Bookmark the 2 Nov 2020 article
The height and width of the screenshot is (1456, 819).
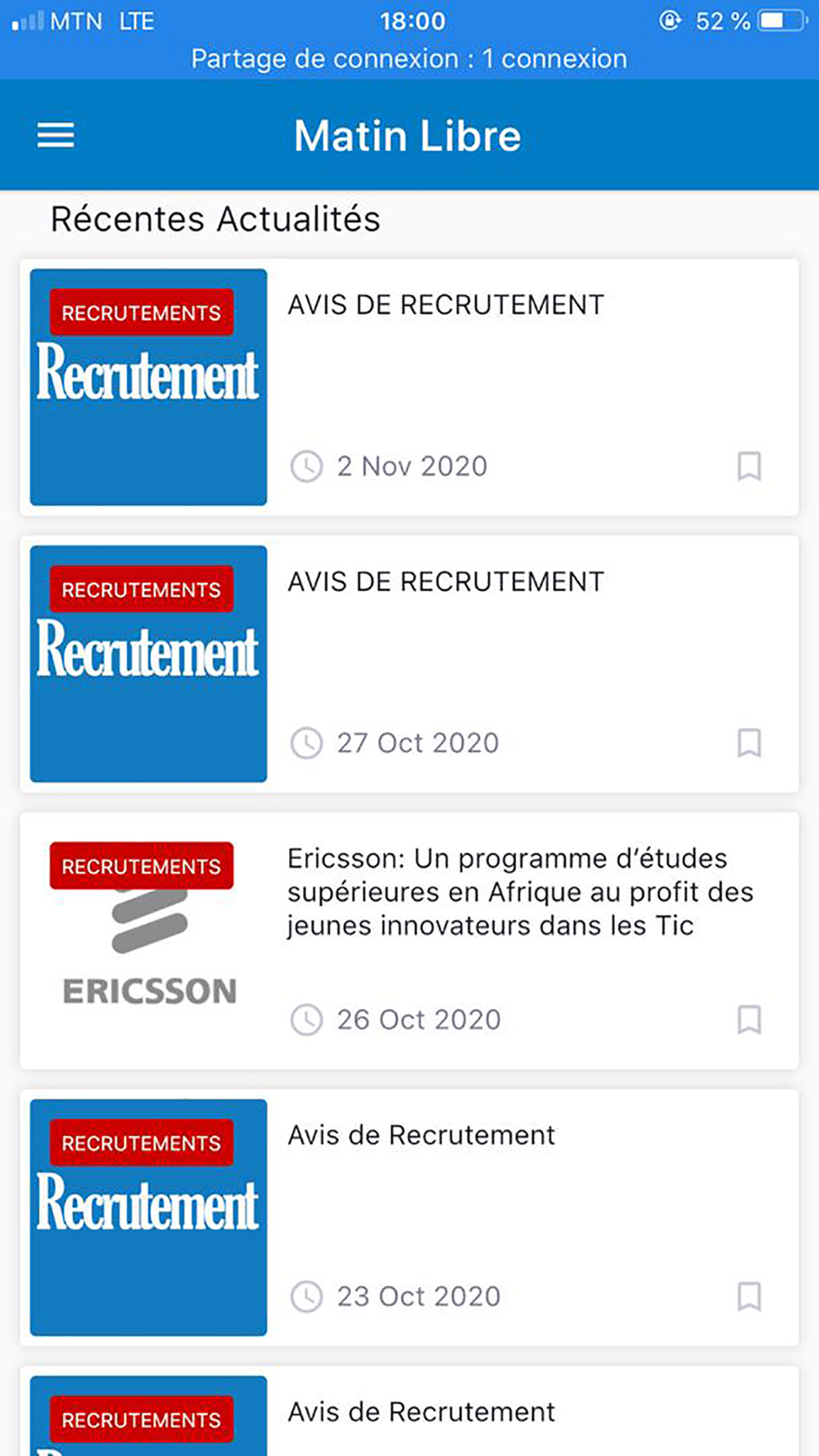(x=749, y=466)
